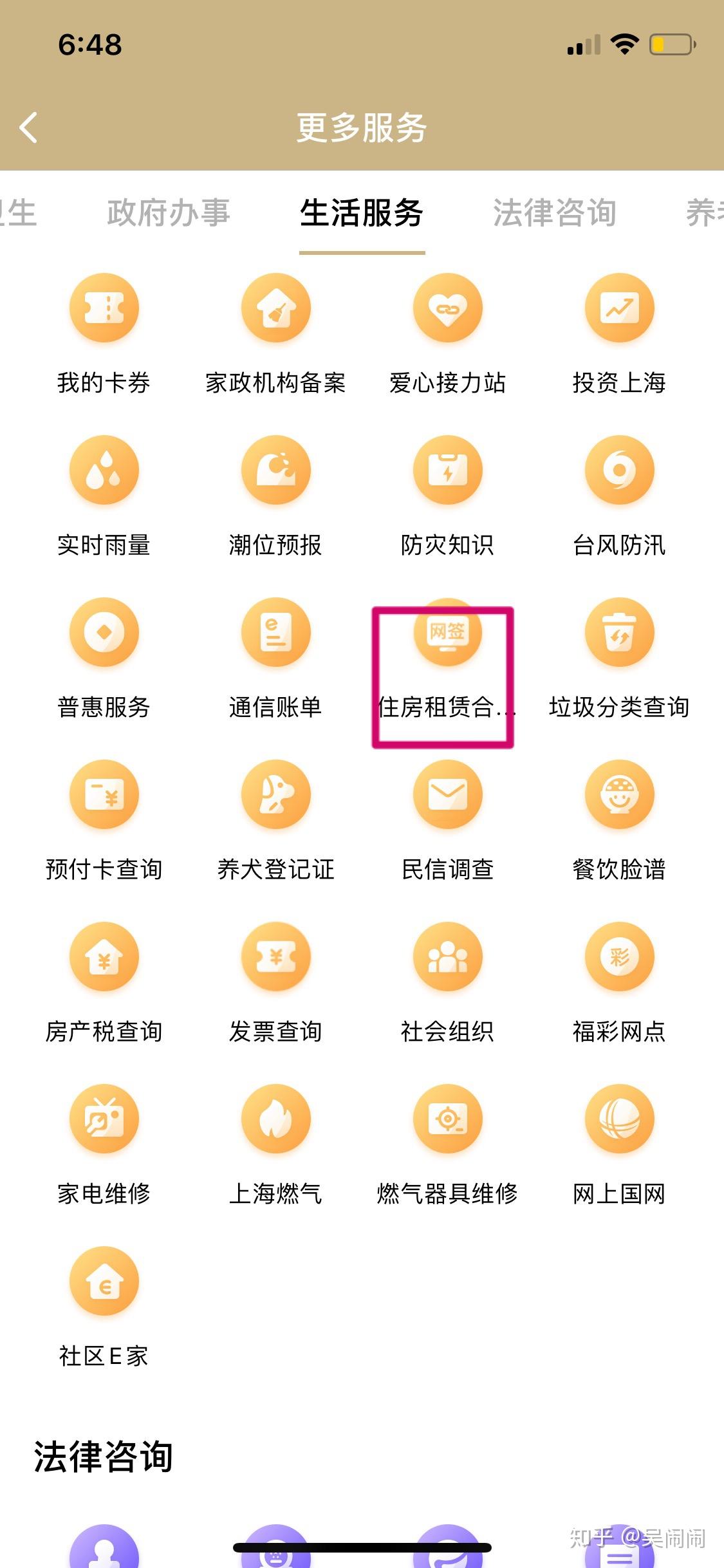Image resolution: width=724 pixels, height=1568 pixels.
Task: Select the 生活服务 tab
Action: tap(362, 213)
